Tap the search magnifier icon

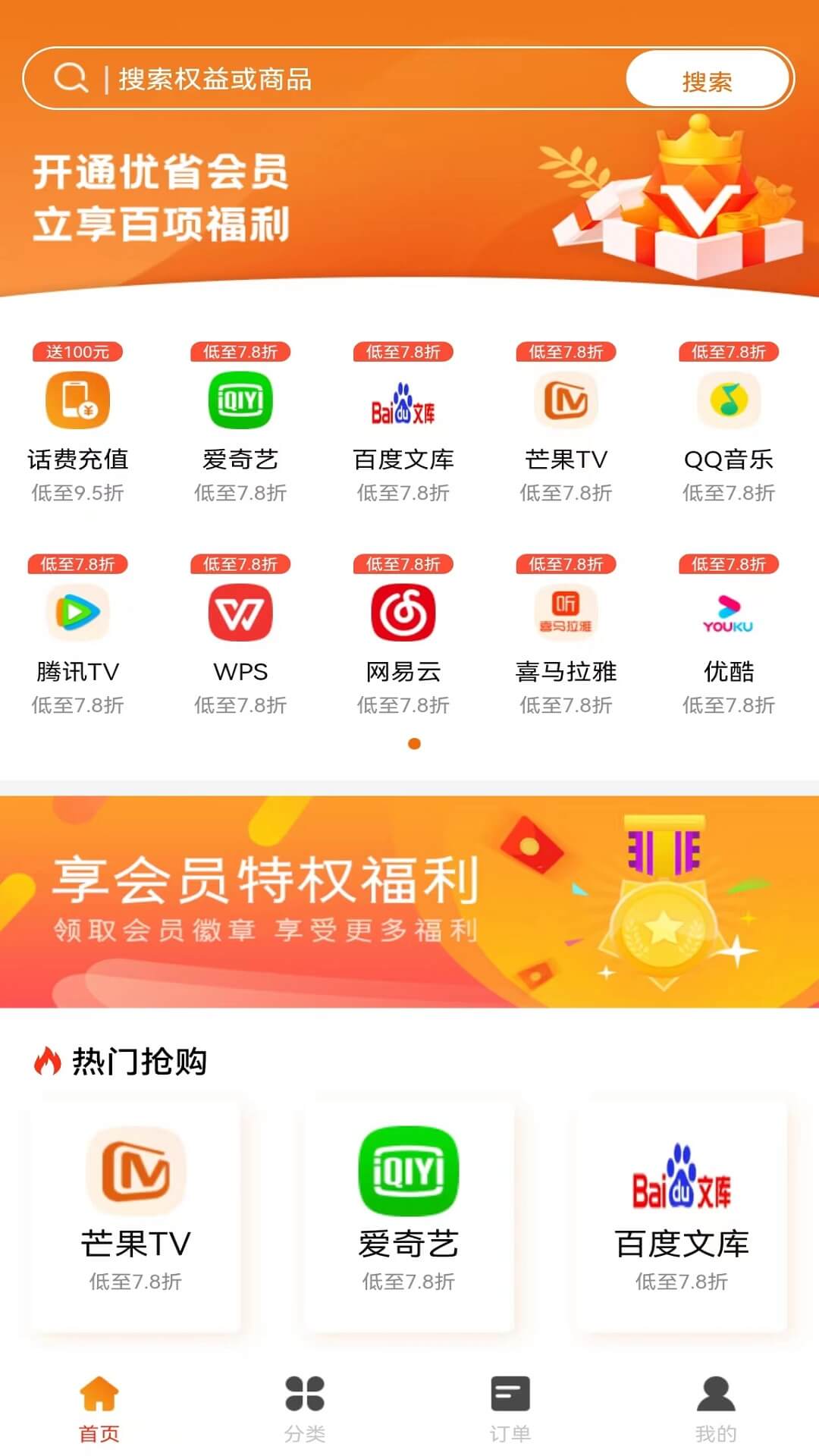pyautogui.click(x=72, y=78)
